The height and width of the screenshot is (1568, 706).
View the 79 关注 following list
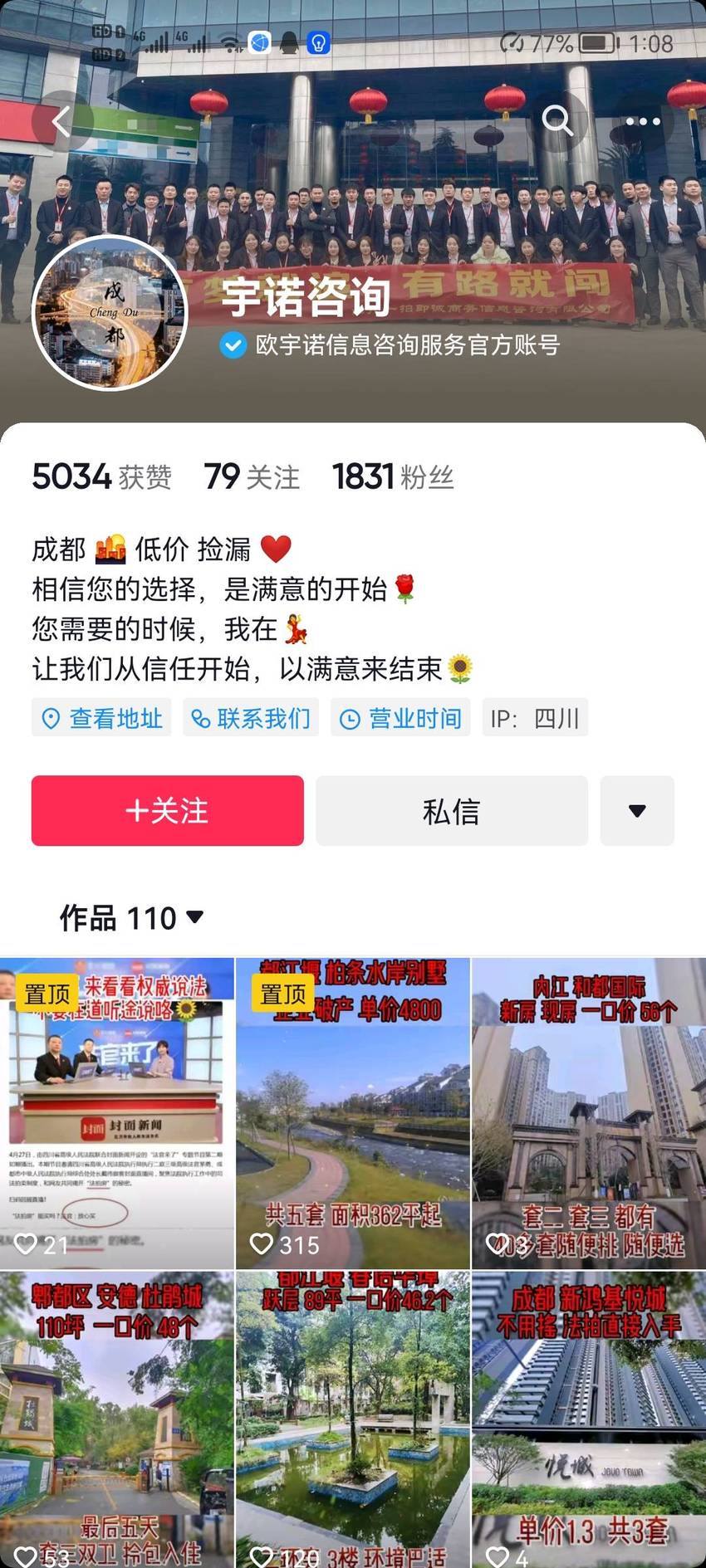252,477
